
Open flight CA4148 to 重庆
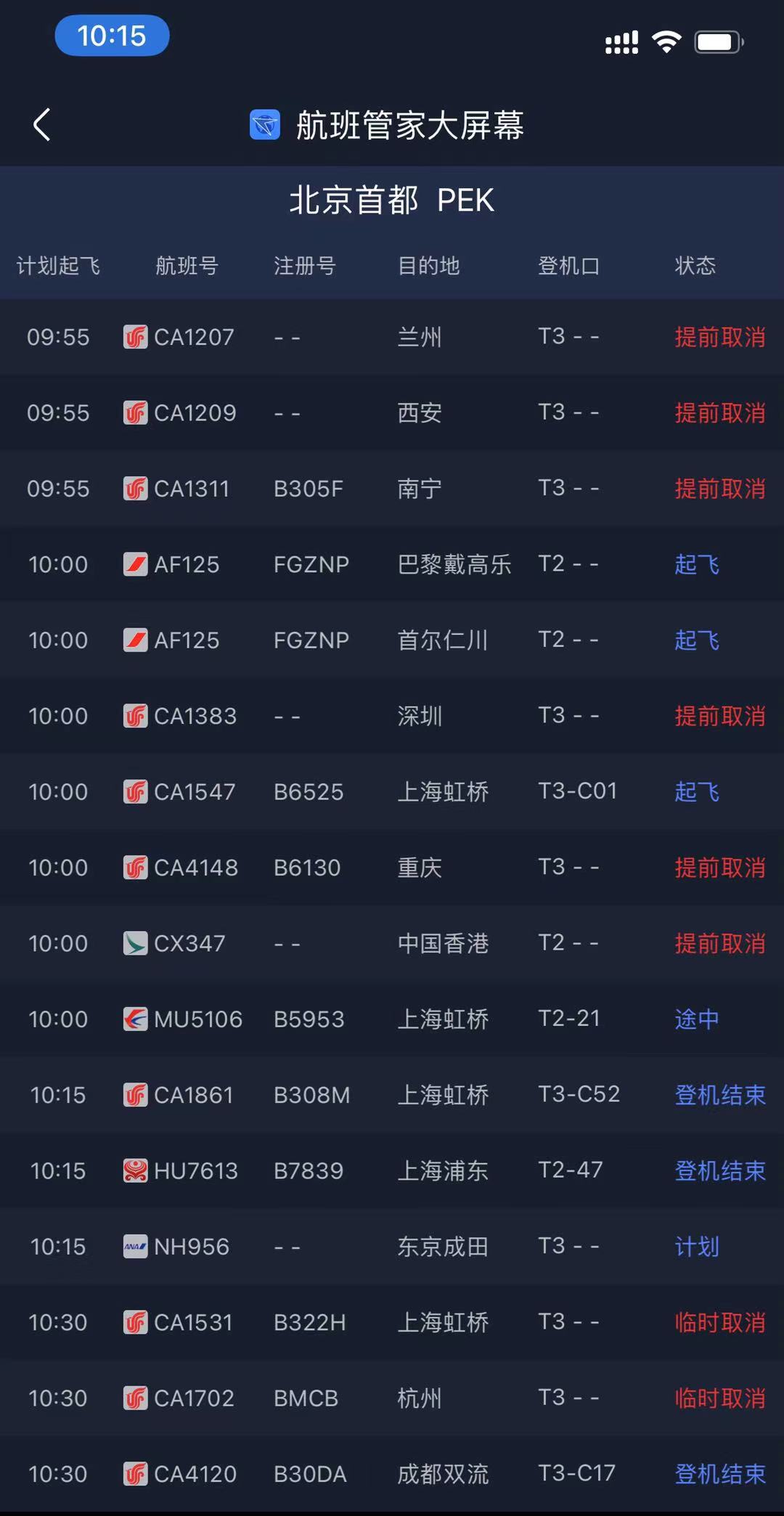coord(392,867)
